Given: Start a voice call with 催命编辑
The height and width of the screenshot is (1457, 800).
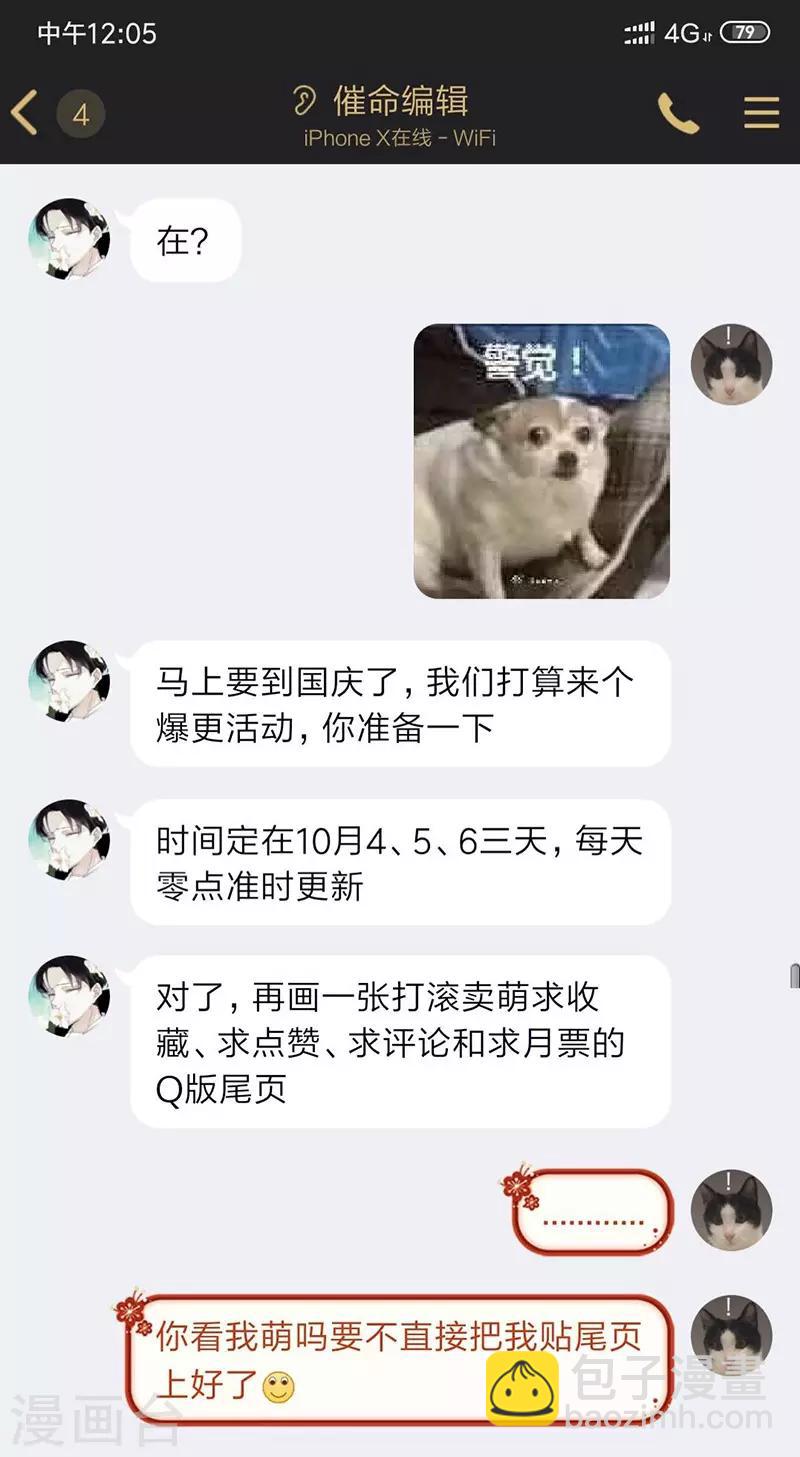Looking at the screenshot, I should click(678, 113).
